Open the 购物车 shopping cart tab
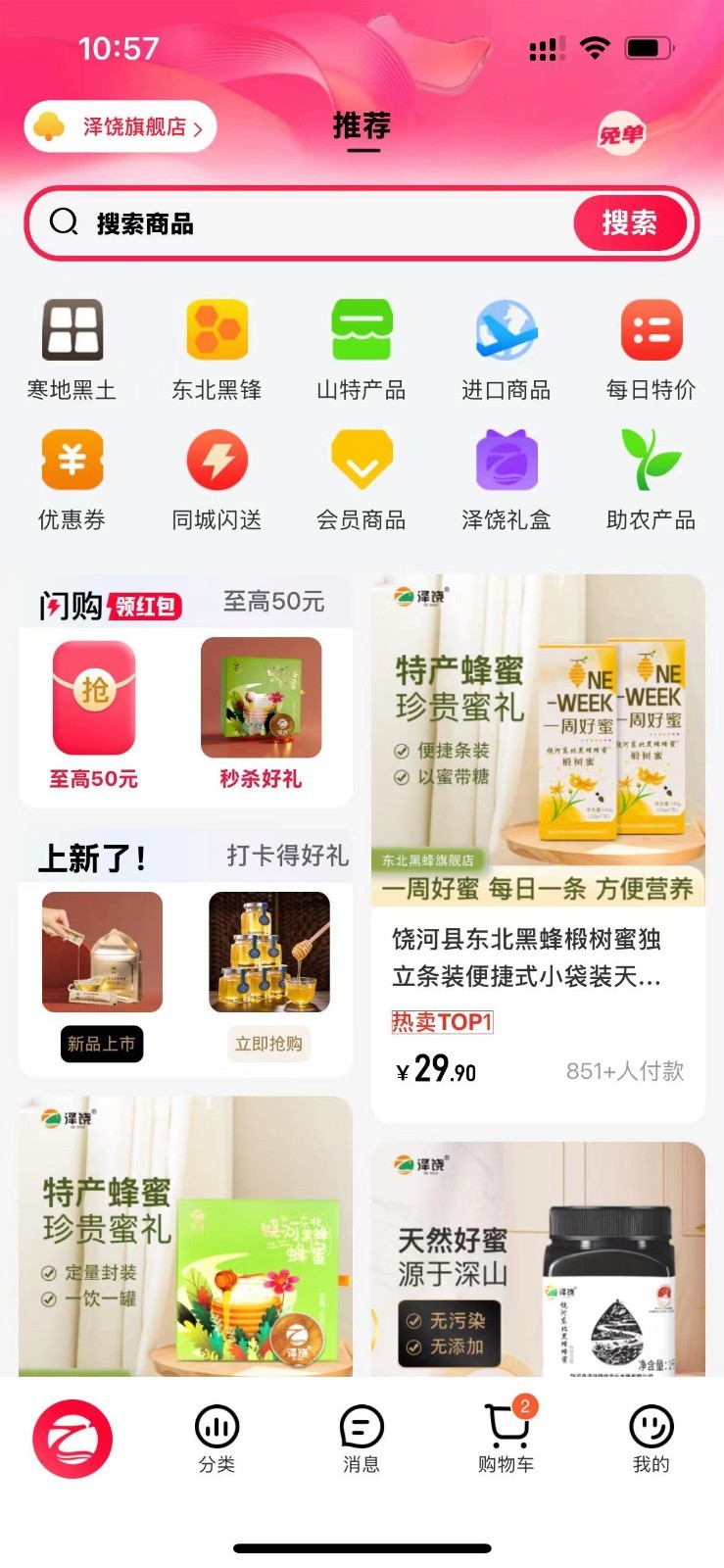The image size is (724, 1568). click(x=507, y=1438)
